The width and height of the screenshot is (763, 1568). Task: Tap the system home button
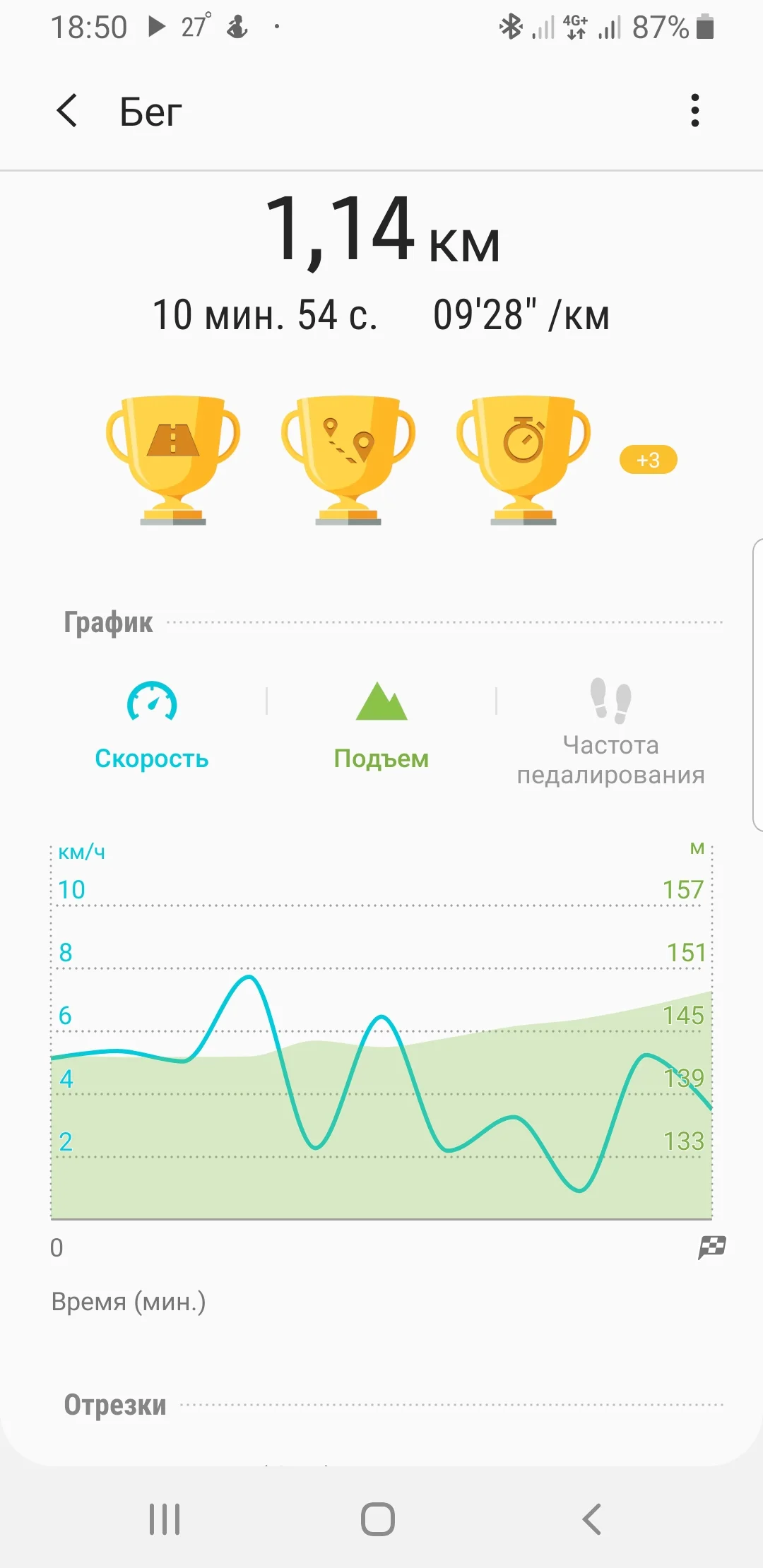point(378,1519)
